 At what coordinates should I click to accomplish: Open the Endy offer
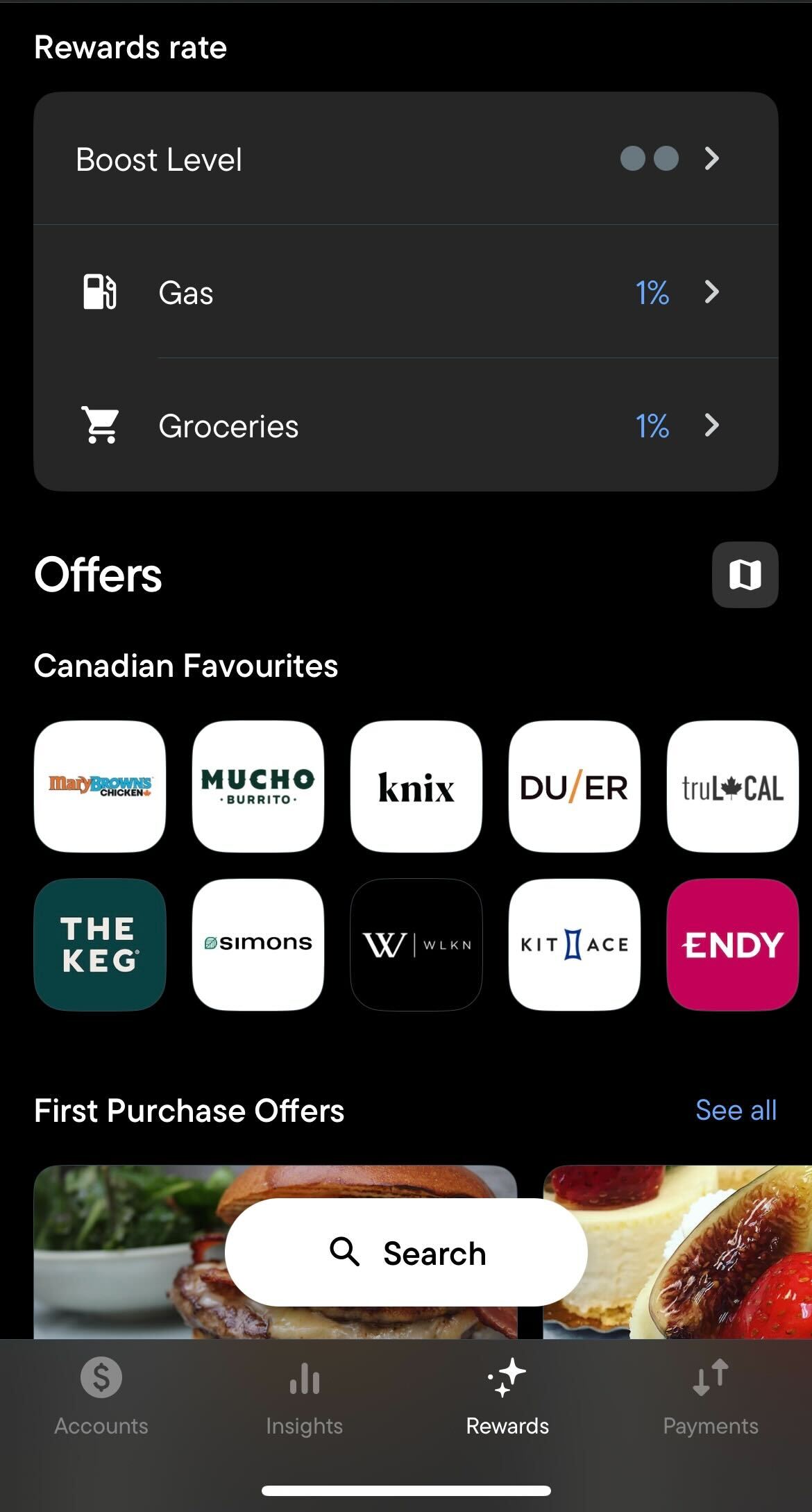pos(732,944)
